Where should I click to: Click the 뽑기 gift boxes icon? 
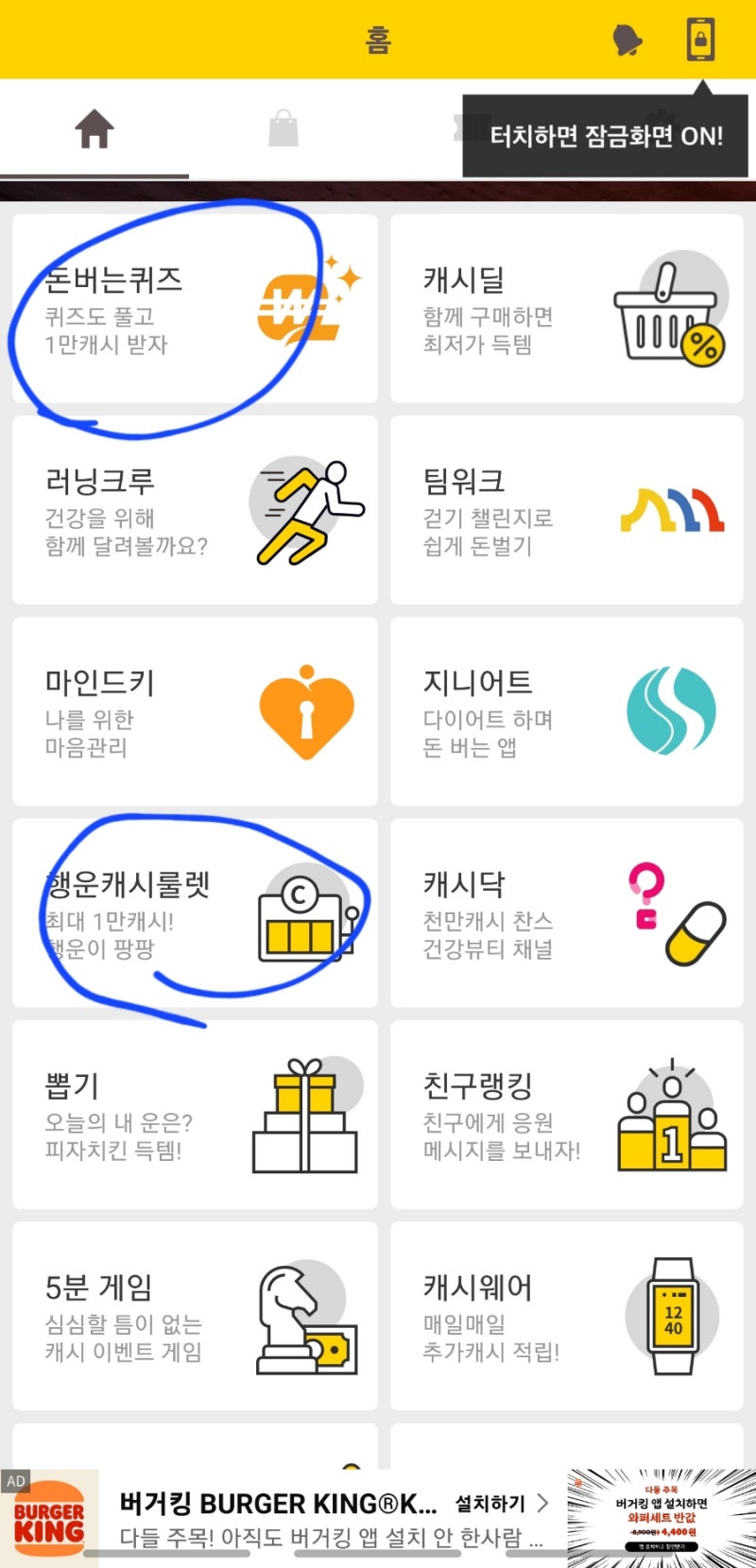[x=304, y=1117]
